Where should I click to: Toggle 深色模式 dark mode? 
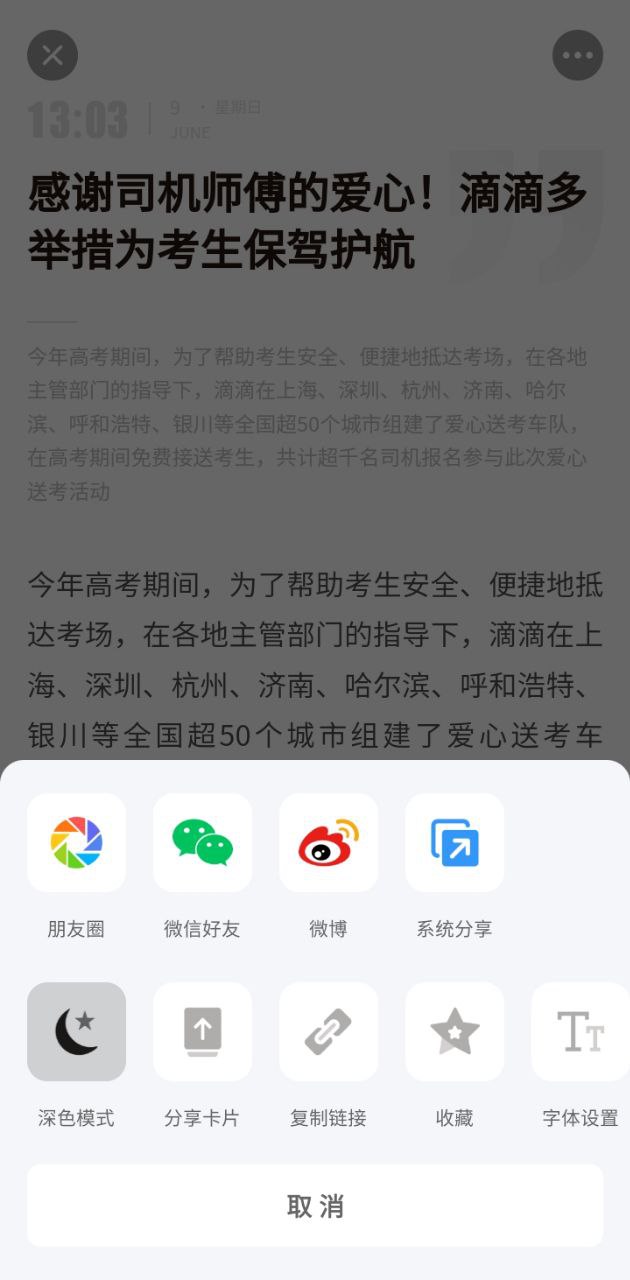point(76,1032)
